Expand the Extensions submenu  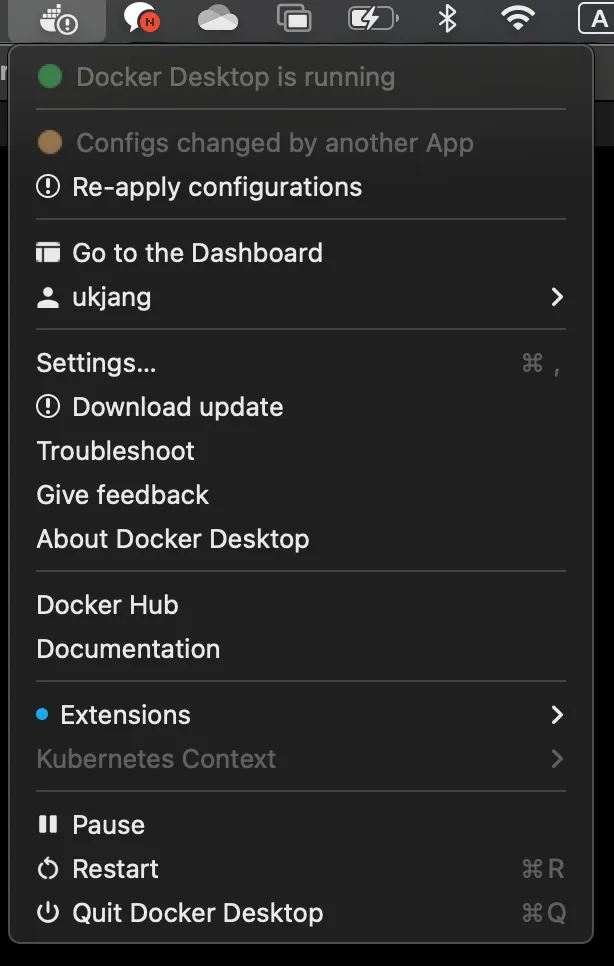coord(300,715)
